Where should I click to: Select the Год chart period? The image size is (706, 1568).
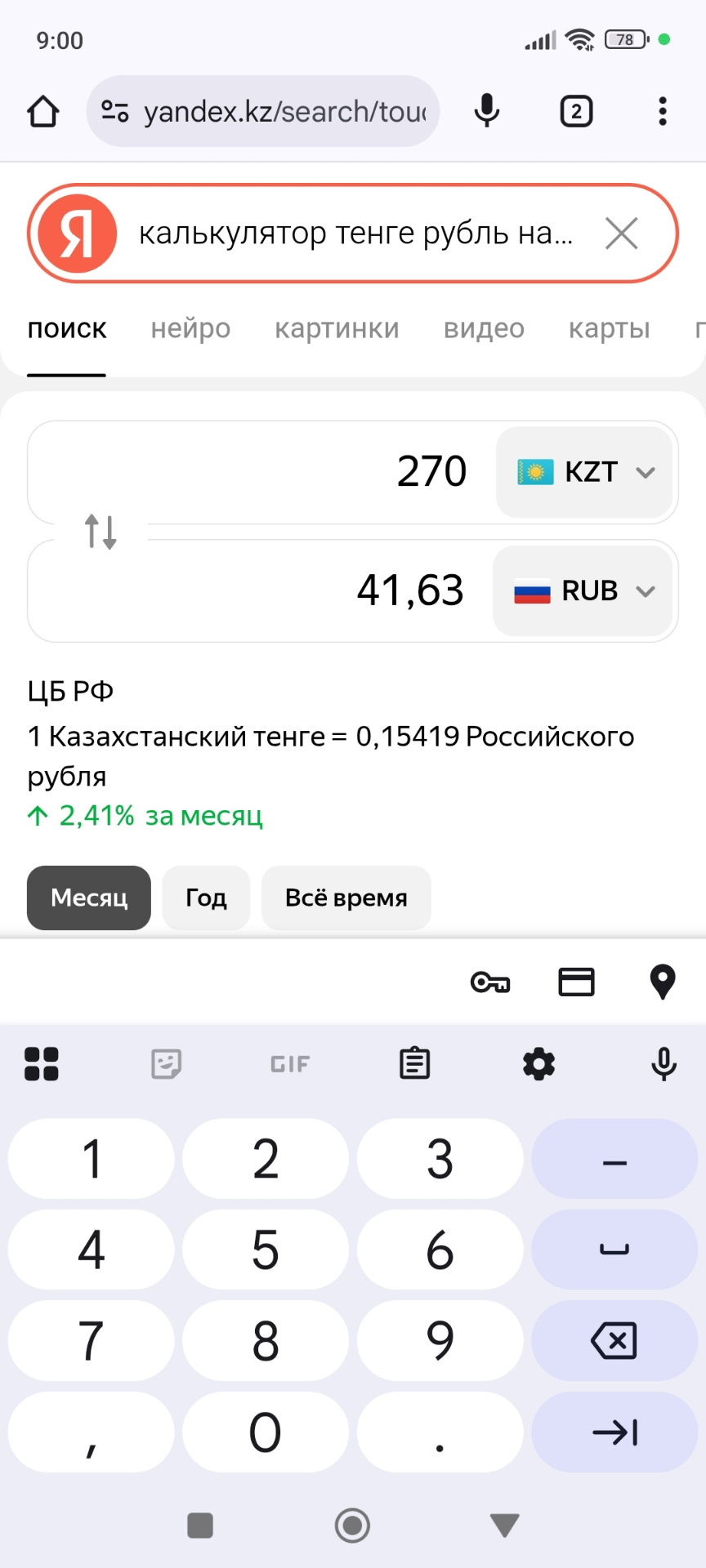(x=206, y=898)
